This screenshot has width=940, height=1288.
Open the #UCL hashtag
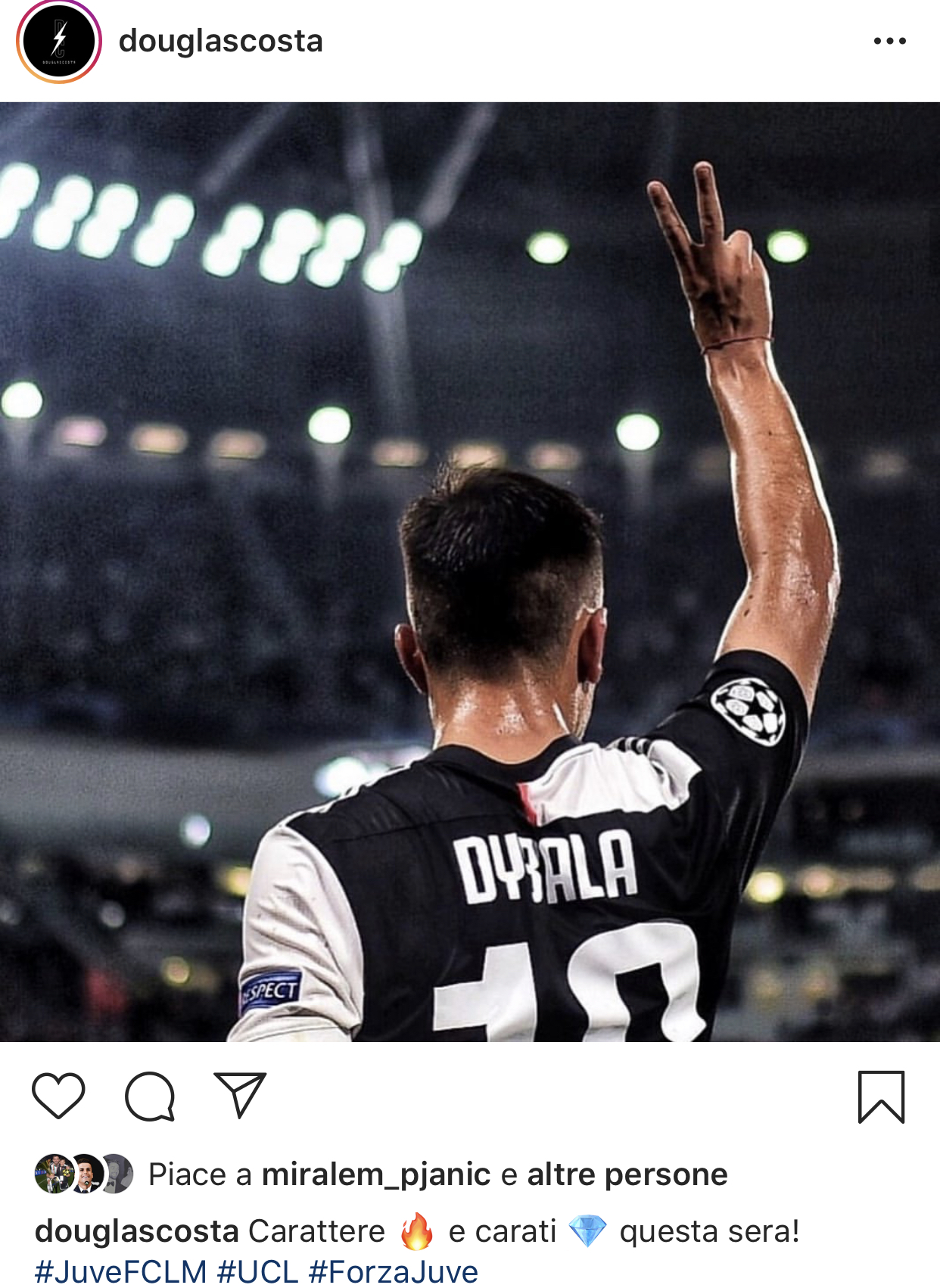tap(257, 1271)
